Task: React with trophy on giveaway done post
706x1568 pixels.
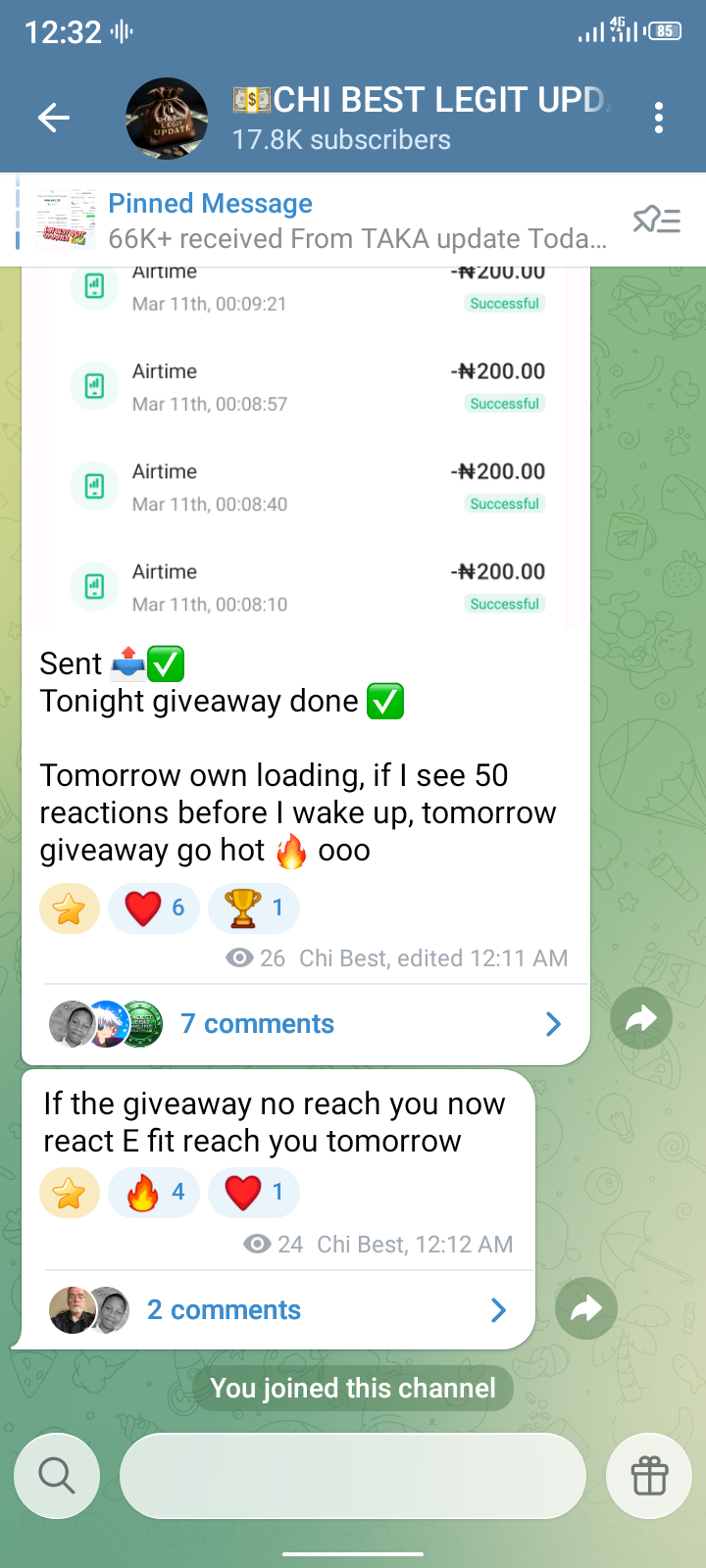Action: pos(254,908)
